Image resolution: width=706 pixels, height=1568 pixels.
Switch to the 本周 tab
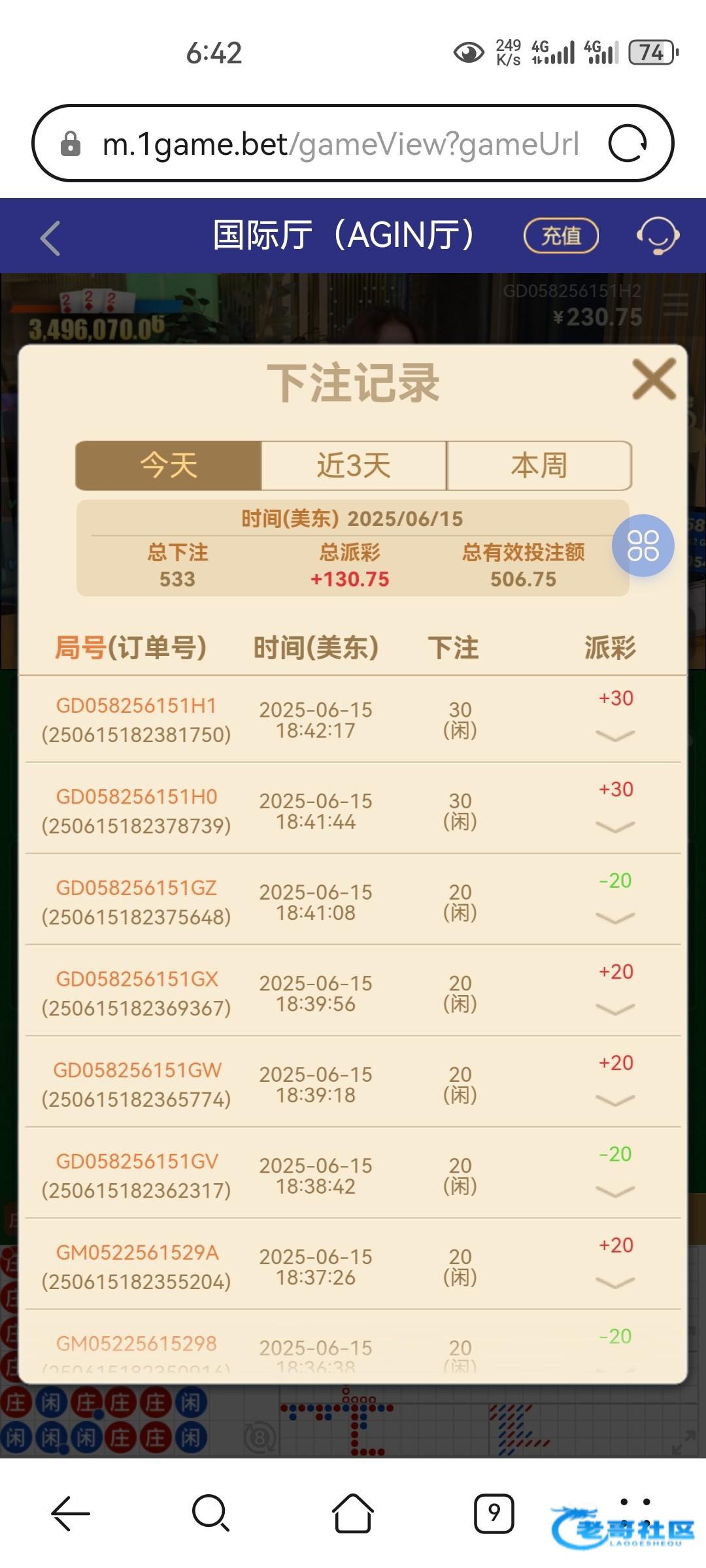(x=539, y=466)
